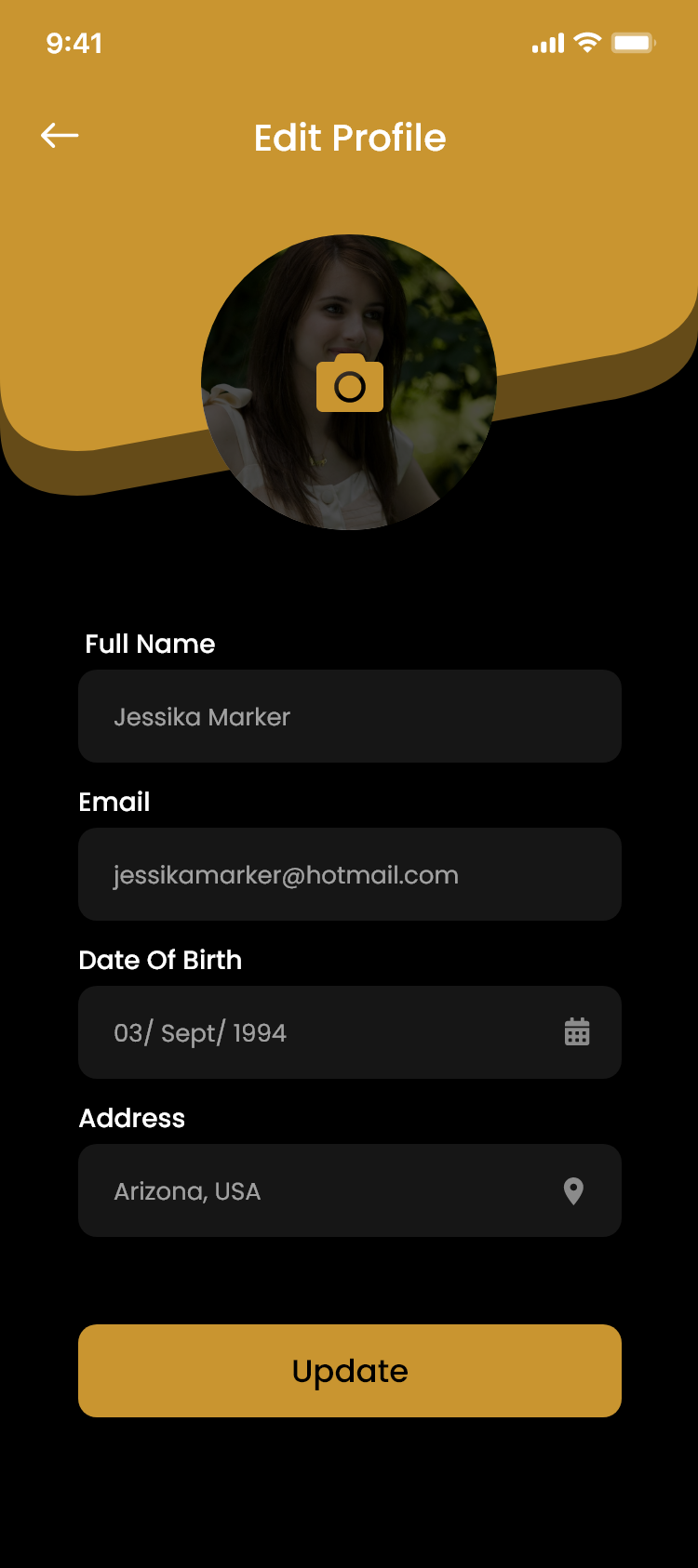
Task: Edit the Address field
Action: tap(316, 1190)
